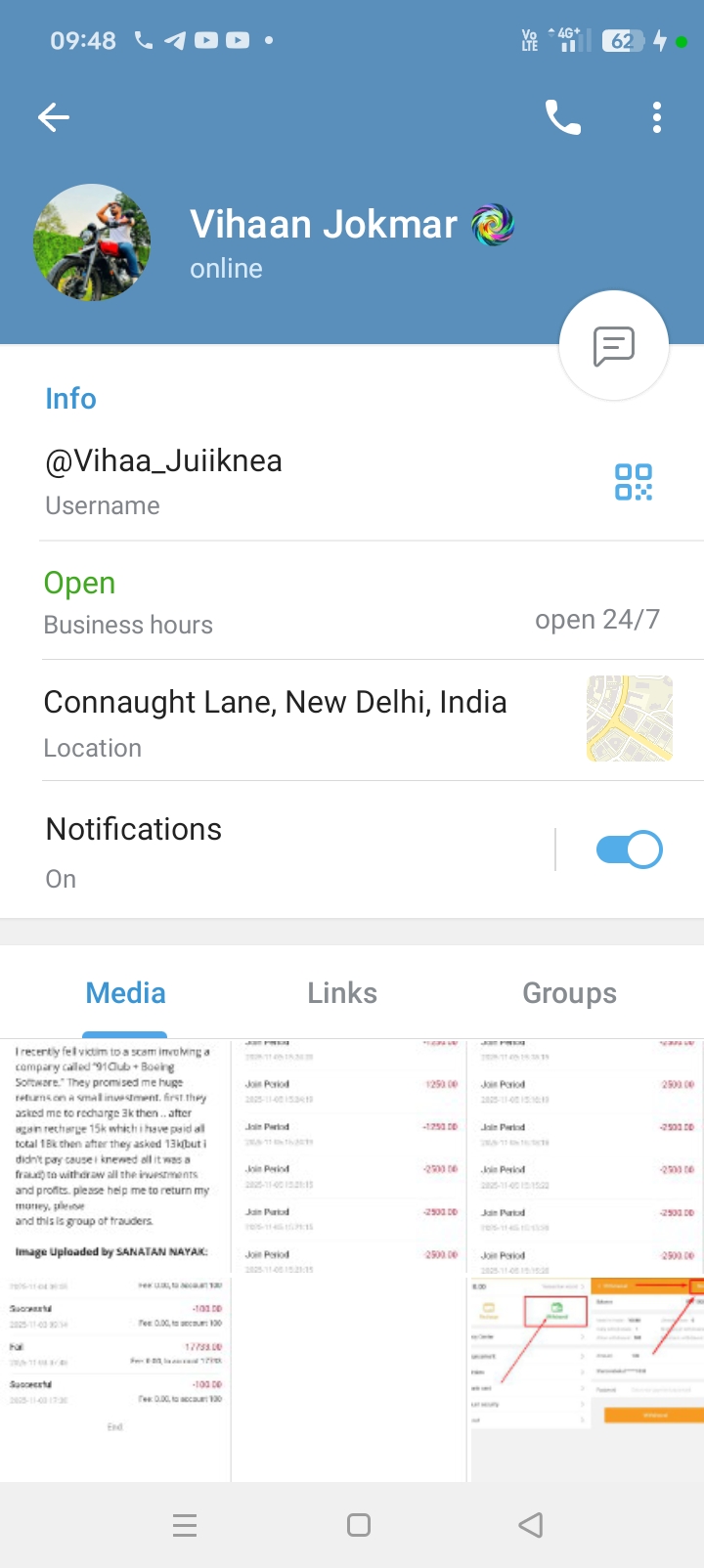Open the Connaught Lane location map
This screenshot has height=1568, width=704.
pos(630,719)
